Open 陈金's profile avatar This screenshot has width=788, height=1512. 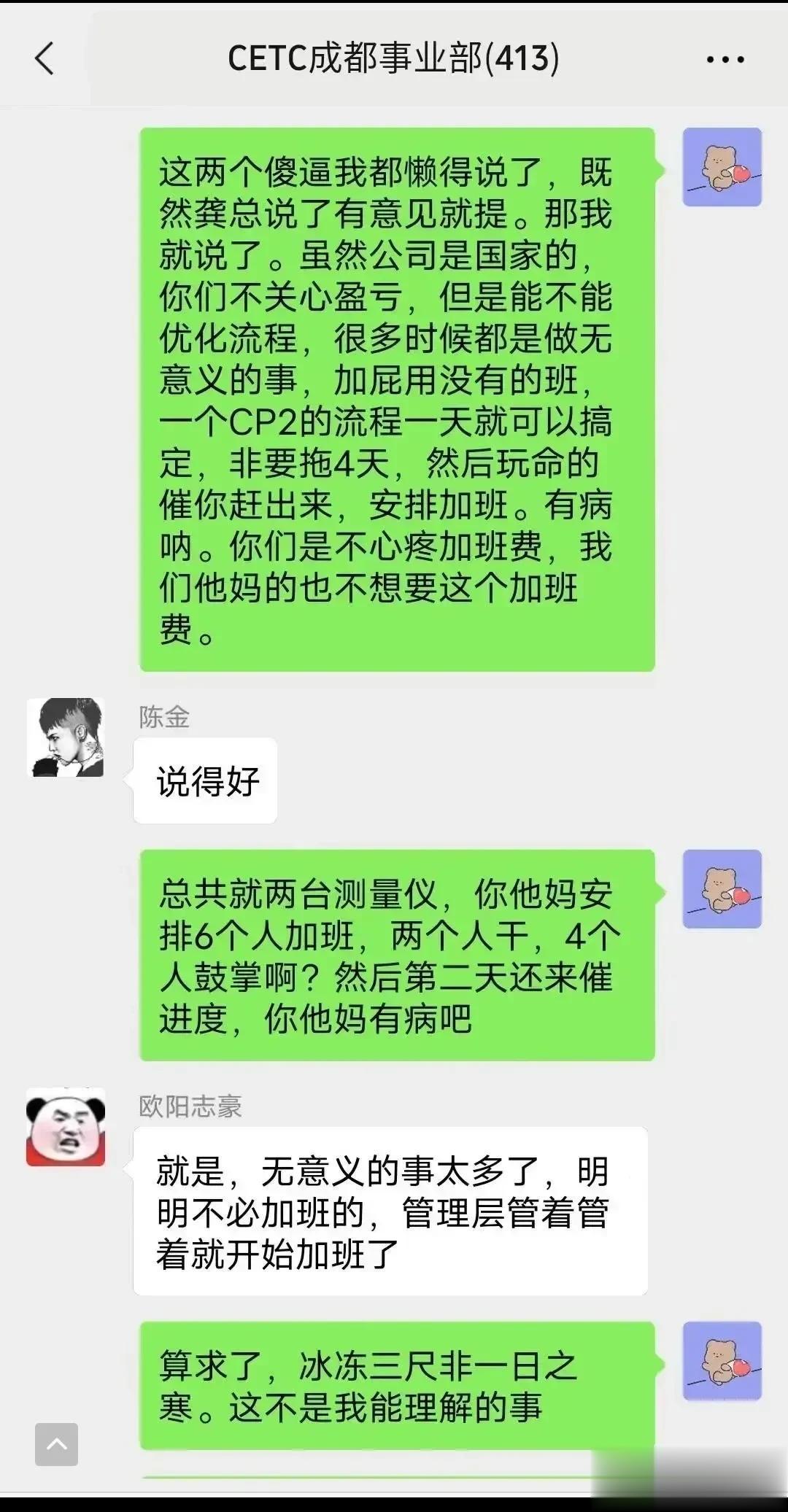coord(66,737)
